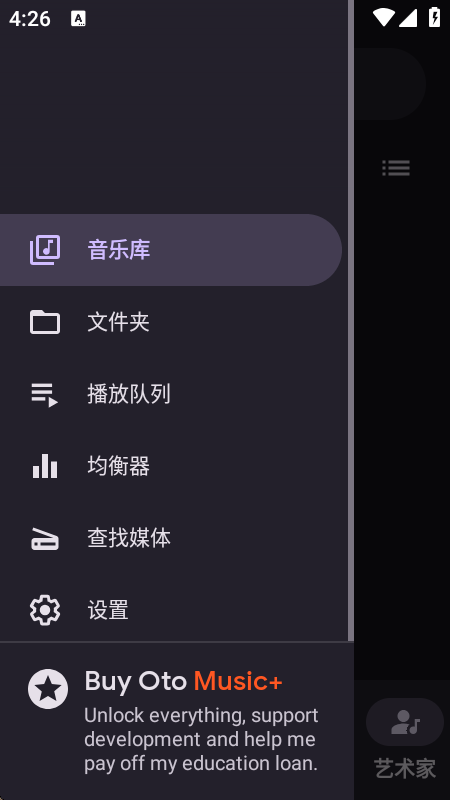450x800 pixels.
Task: Switch to the 艺术家 artists tab
Action: point(405,738)
